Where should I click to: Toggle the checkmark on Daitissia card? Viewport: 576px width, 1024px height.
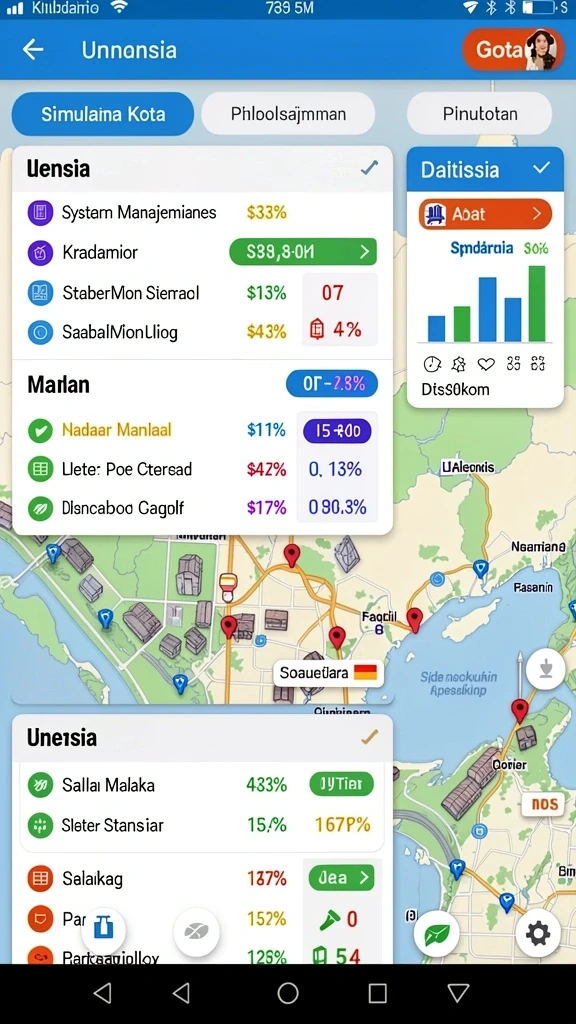(541, 168)
